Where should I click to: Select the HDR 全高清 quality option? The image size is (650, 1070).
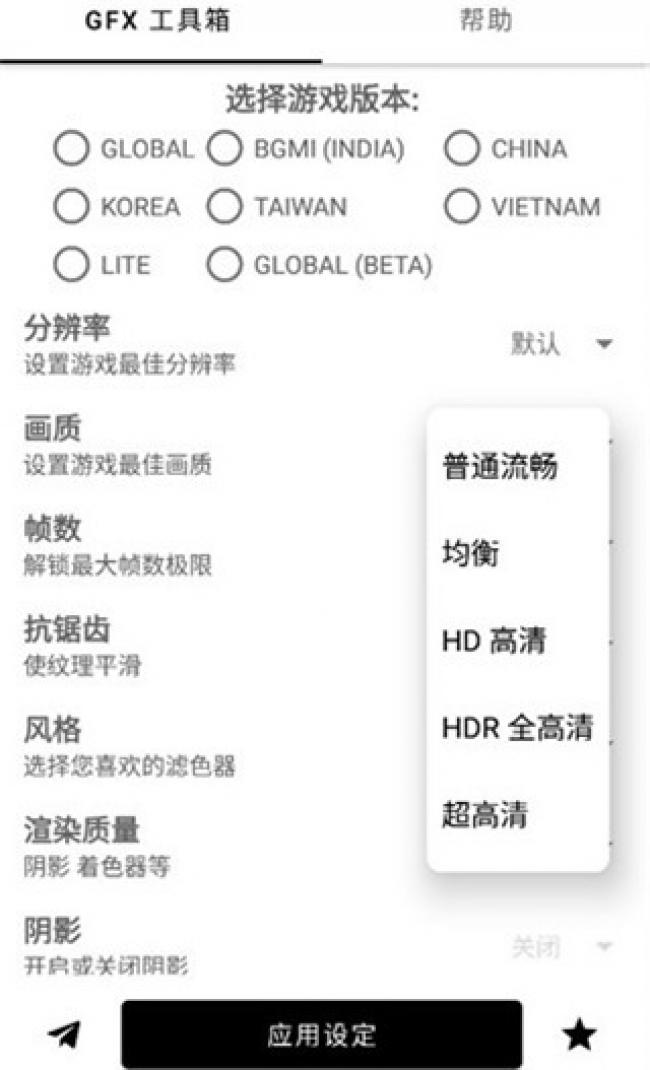(x=517, y=728)
